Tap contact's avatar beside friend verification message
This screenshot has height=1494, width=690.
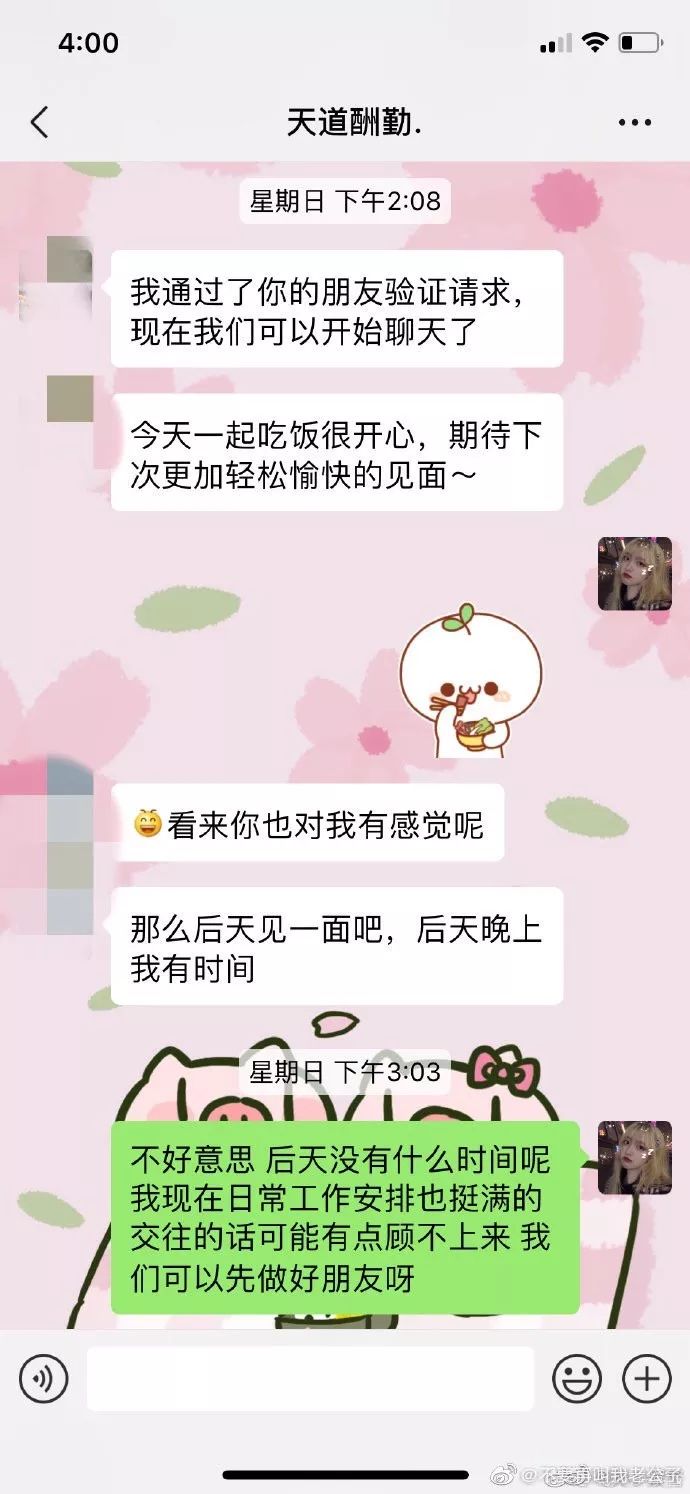pyautogui.click(x=69, y=272)
